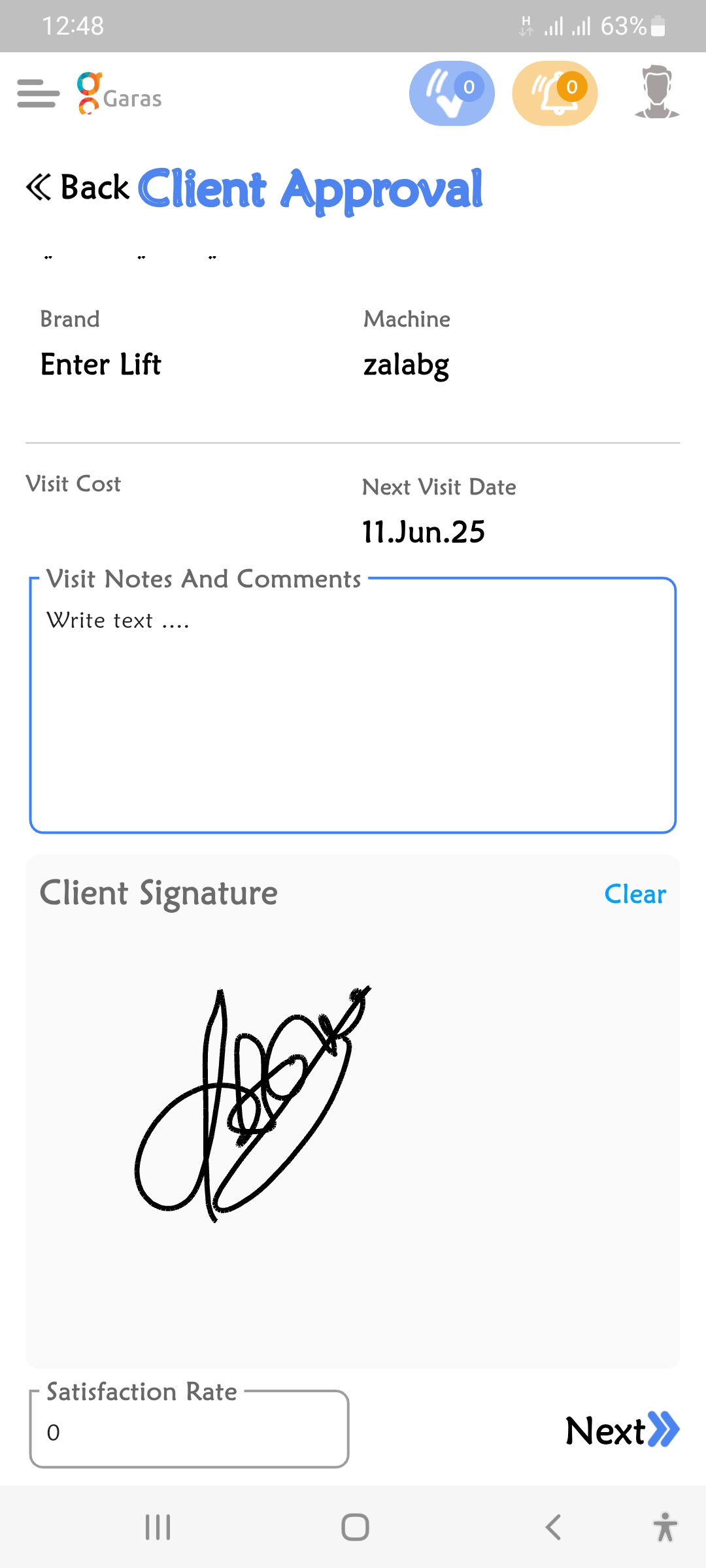Go to the system home screen

(x=355, y=1527)
